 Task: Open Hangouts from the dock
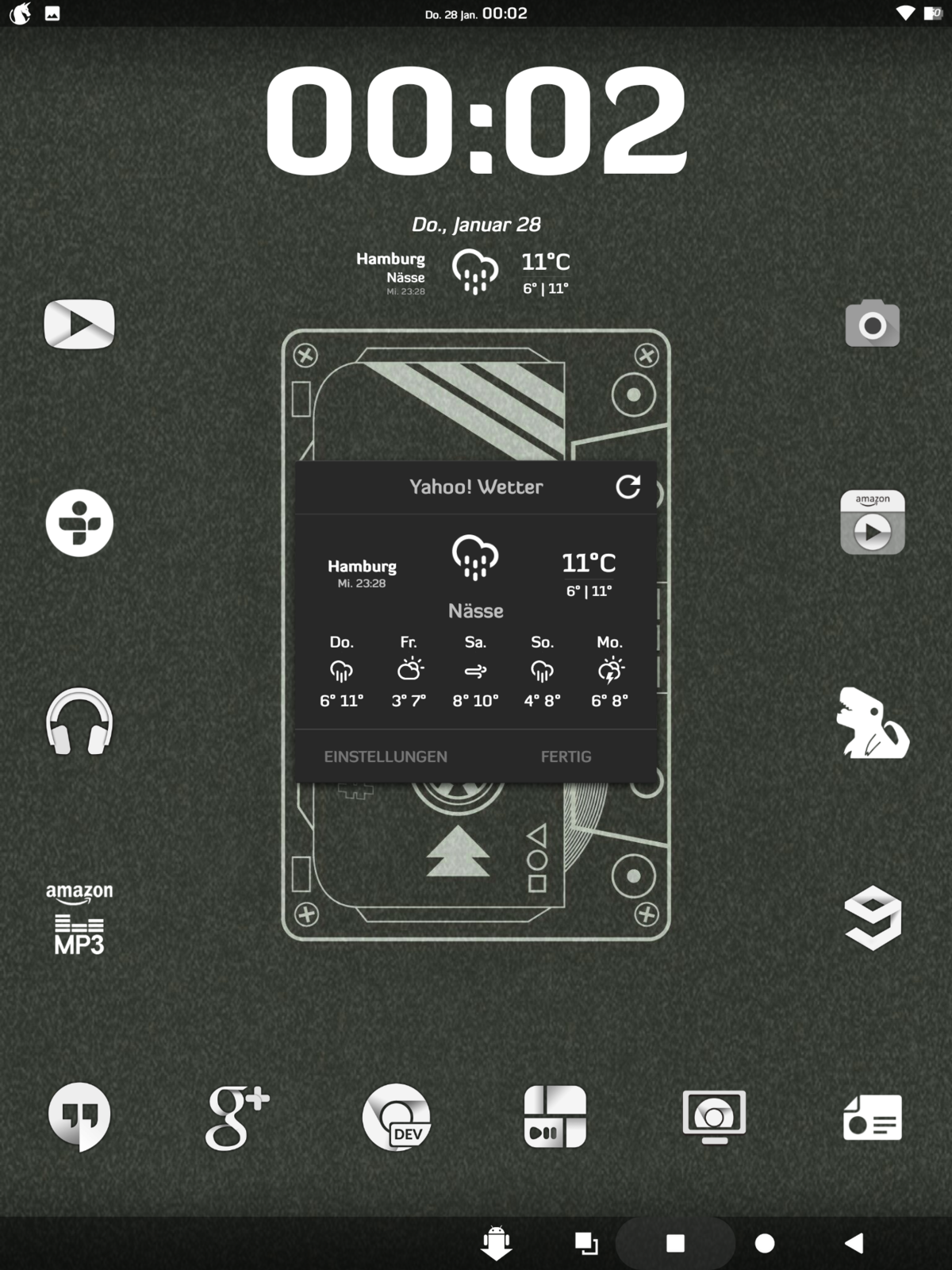click(79, 1116)
